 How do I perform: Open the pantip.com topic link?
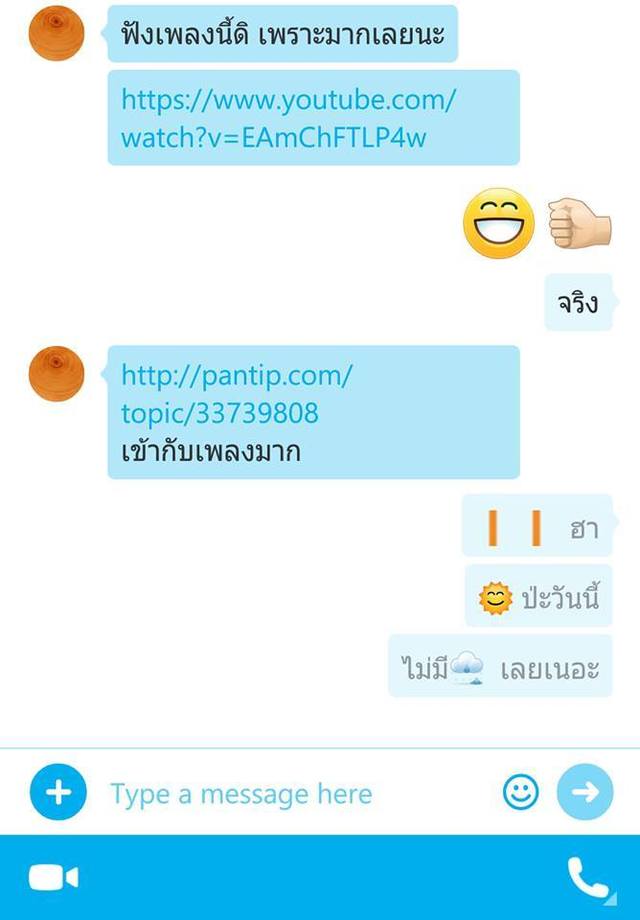(236, 394)
